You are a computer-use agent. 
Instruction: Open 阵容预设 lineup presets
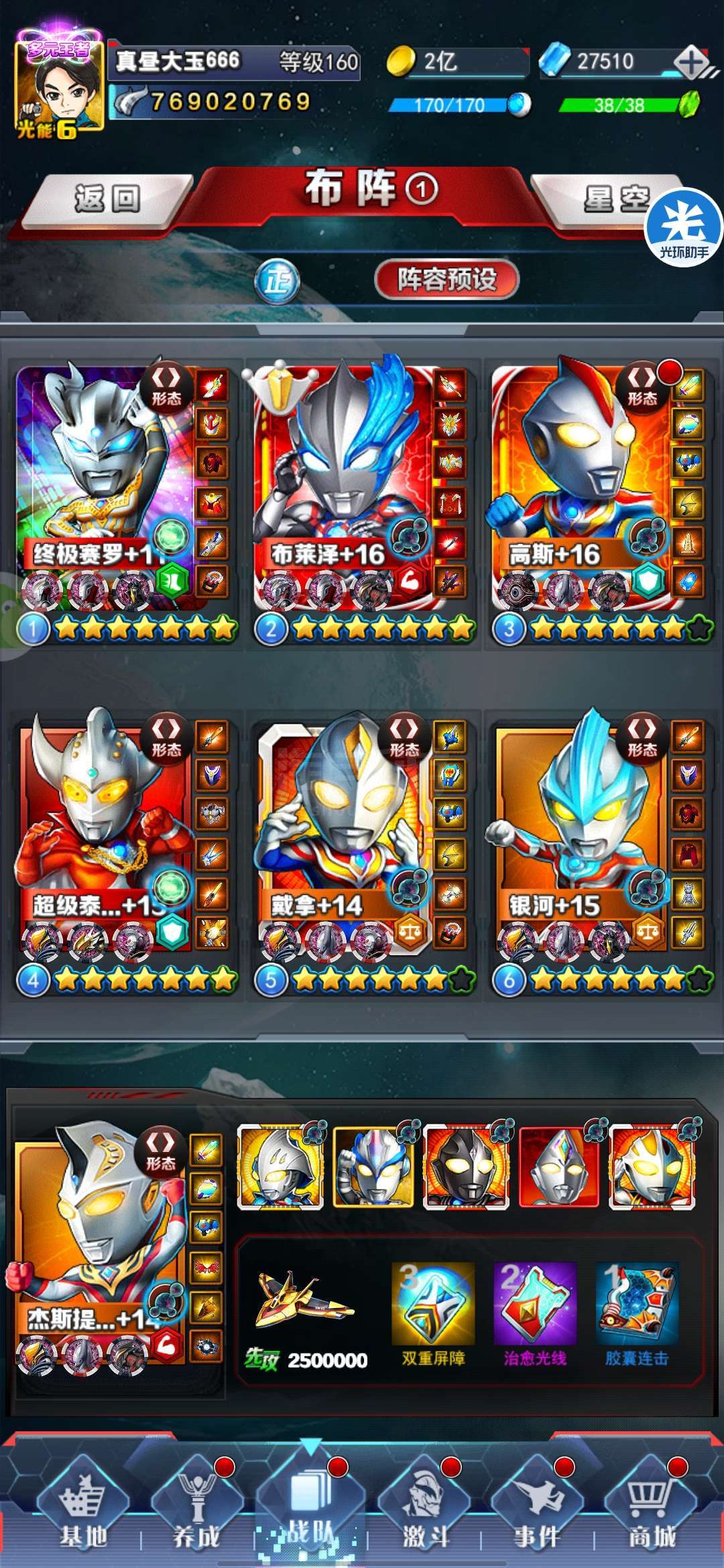pyautogui.click(x=446, y=279)
